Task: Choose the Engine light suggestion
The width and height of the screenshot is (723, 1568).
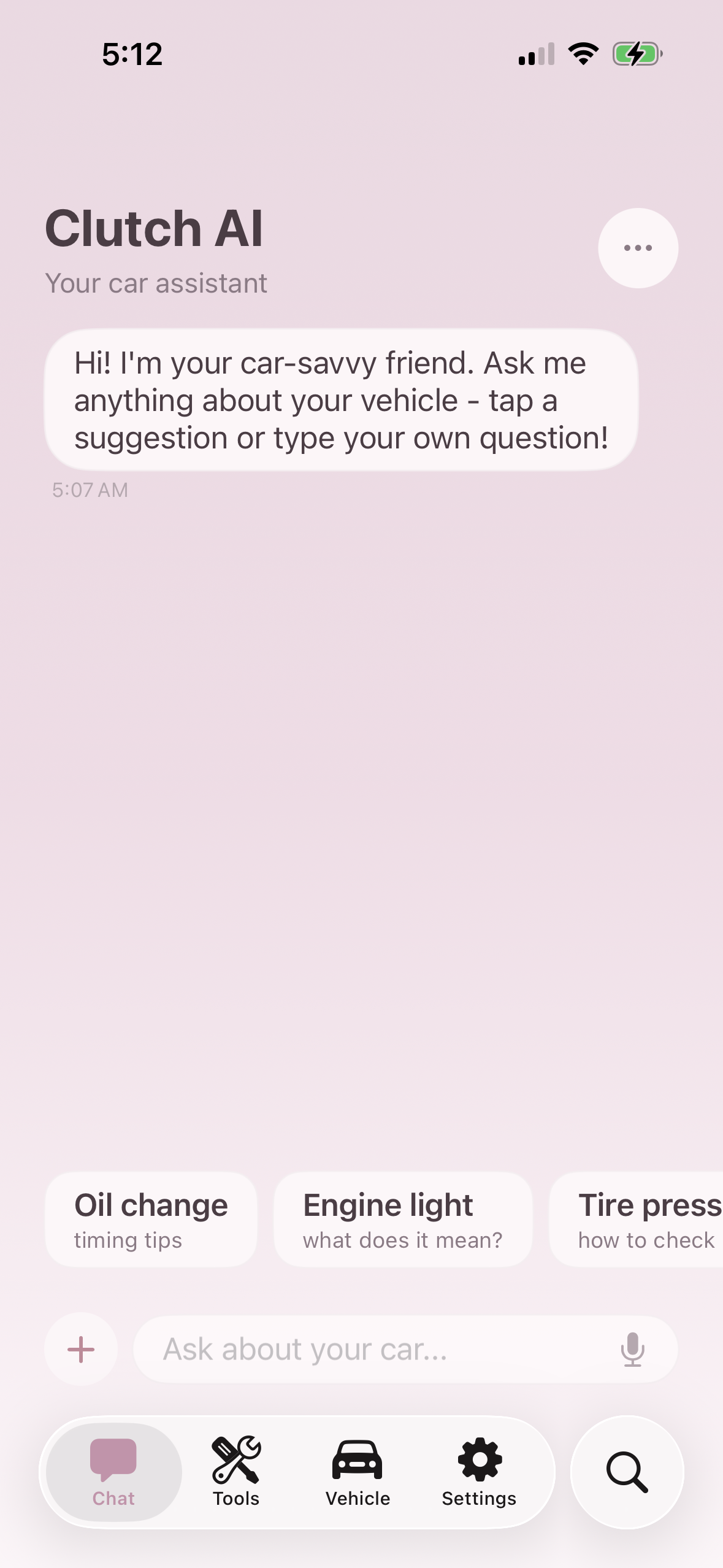Action: tap(402, 1220)
